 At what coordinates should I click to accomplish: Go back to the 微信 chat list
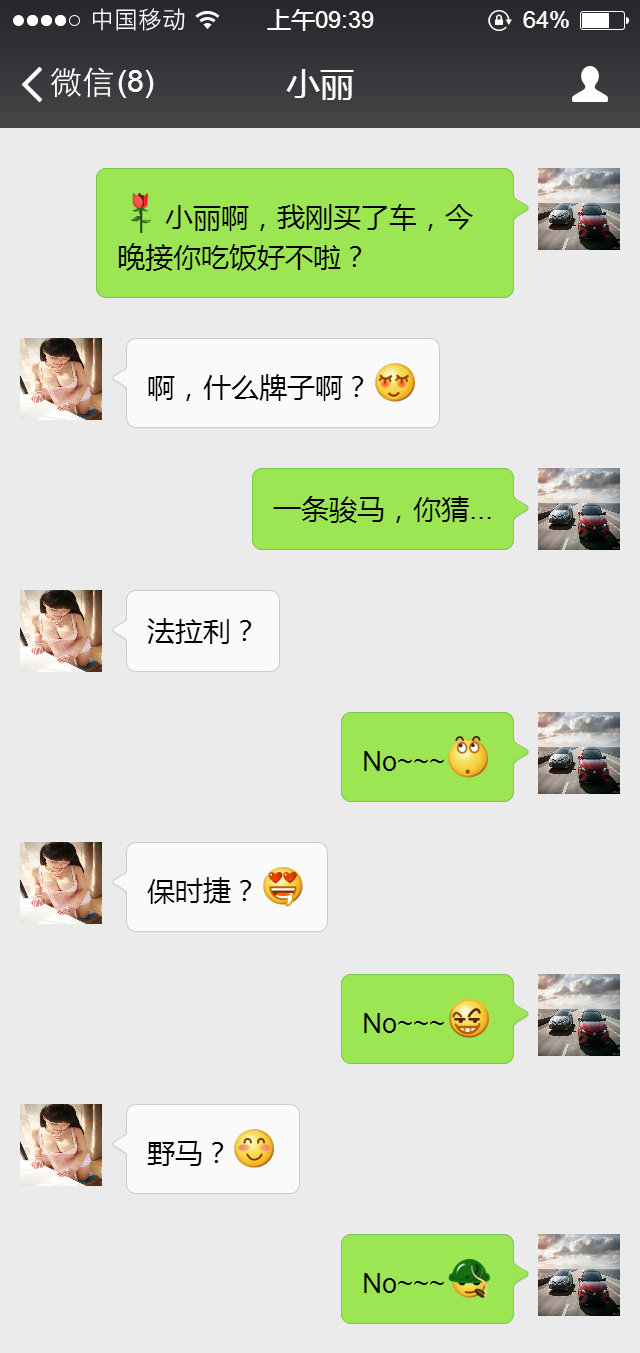86,84
